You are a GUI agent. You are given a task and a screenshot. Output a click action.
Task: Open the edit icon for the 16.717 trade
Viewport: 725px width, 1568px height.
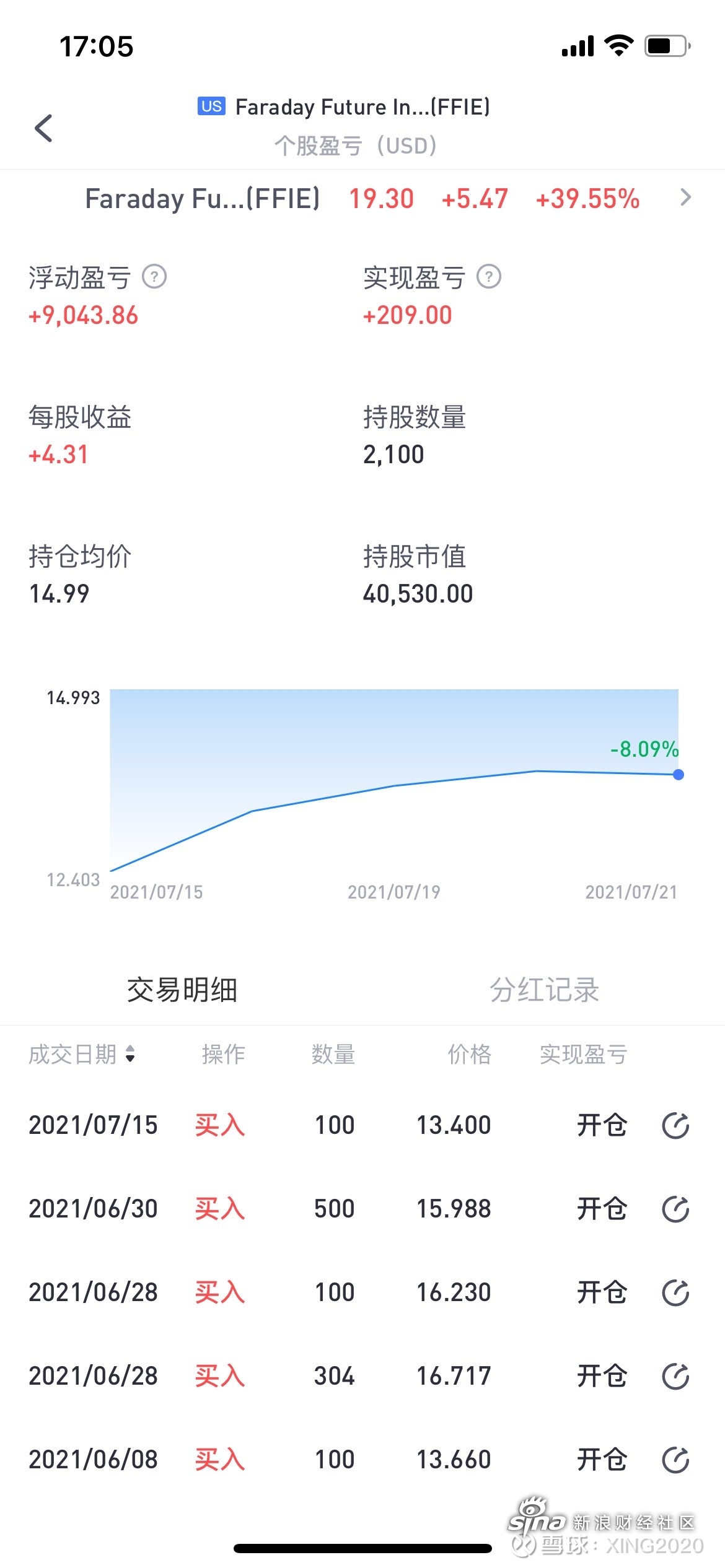point(675,1376)
